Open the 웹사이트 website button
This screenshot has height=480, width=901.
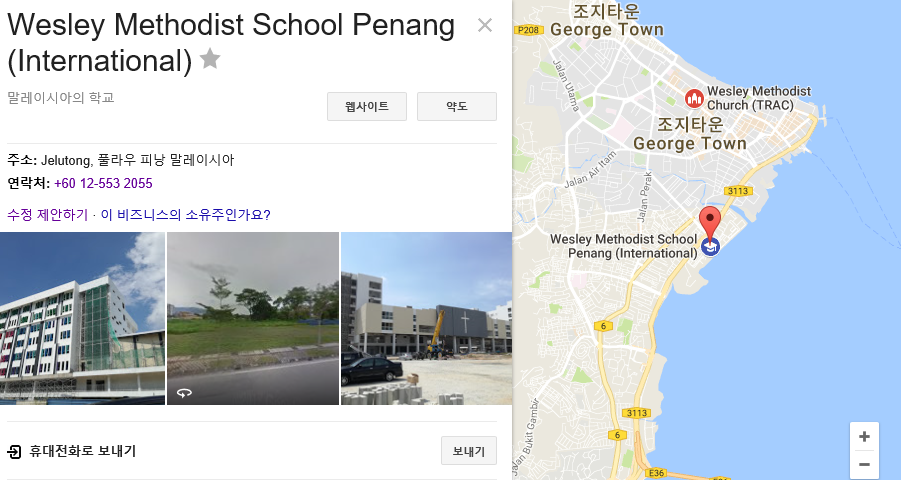pos(366,106)
